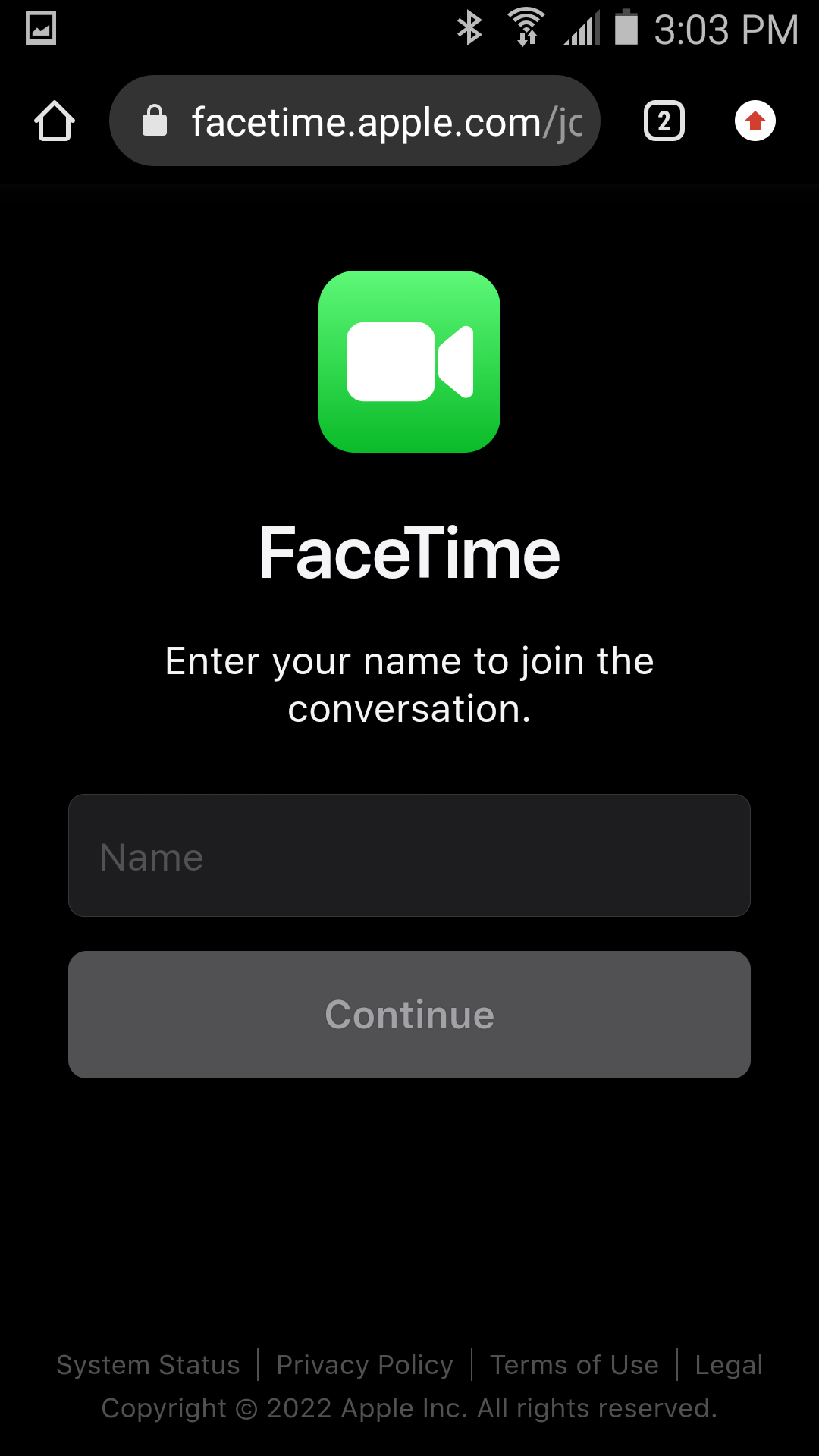The image size is (819, 1456).
Task: View the Privacy Policy
Action: coord(365,1365)
